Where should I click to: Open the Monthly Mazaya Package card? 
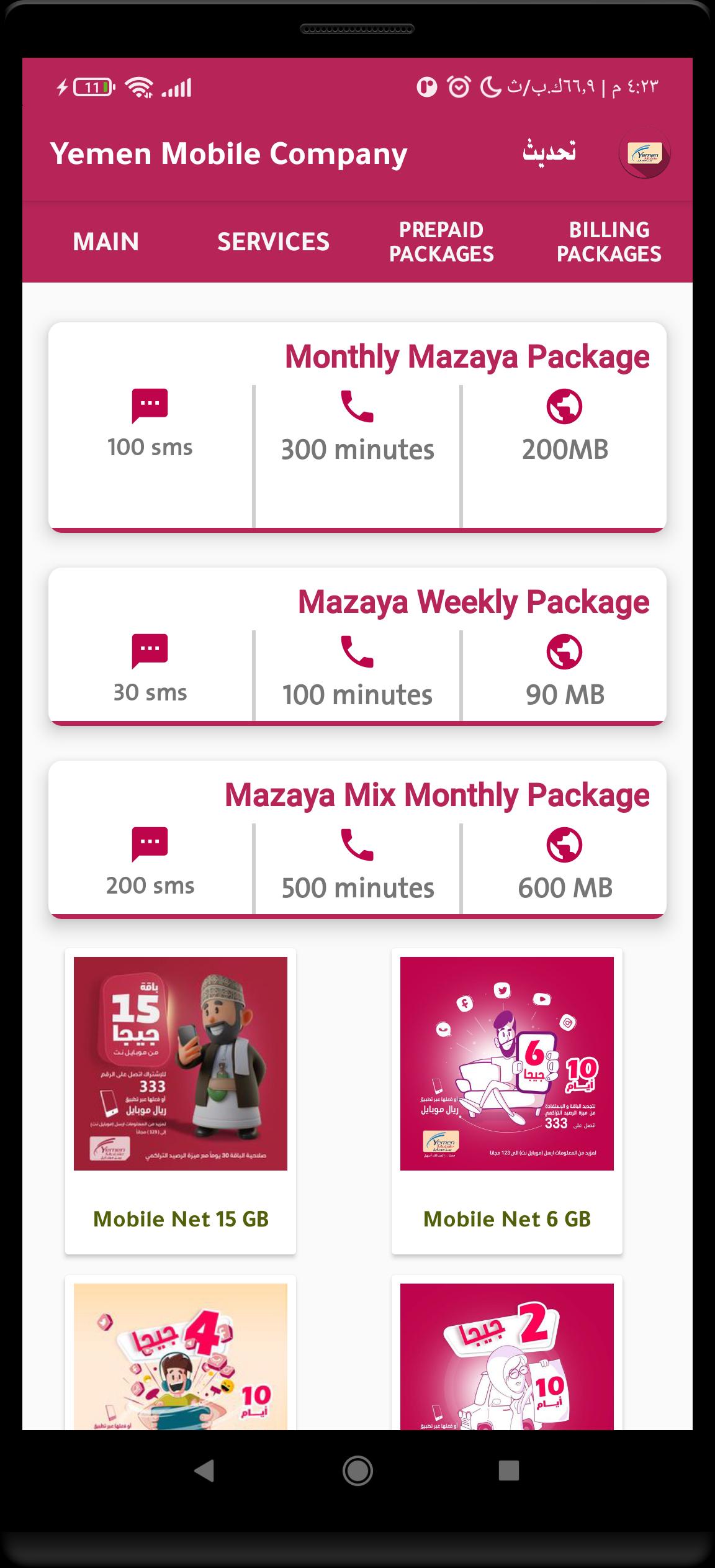357,427
